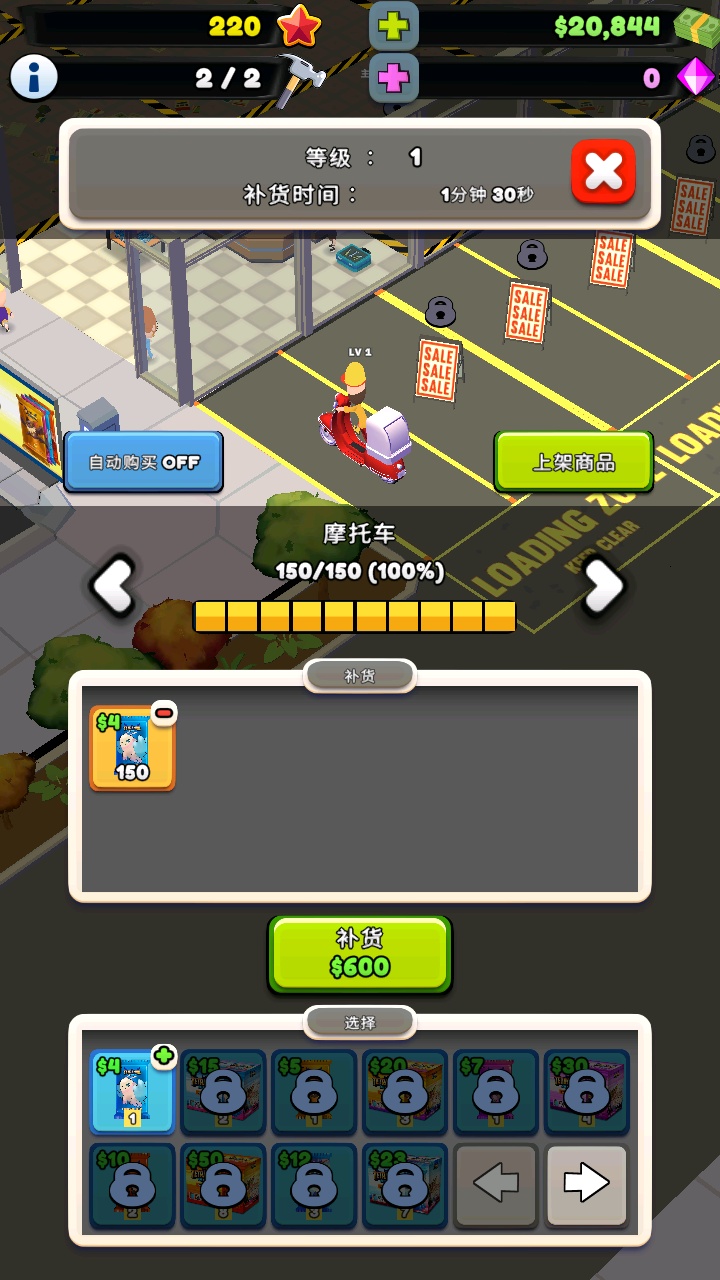Toggle 自动购买 auto-buy switch

(144, 462)
